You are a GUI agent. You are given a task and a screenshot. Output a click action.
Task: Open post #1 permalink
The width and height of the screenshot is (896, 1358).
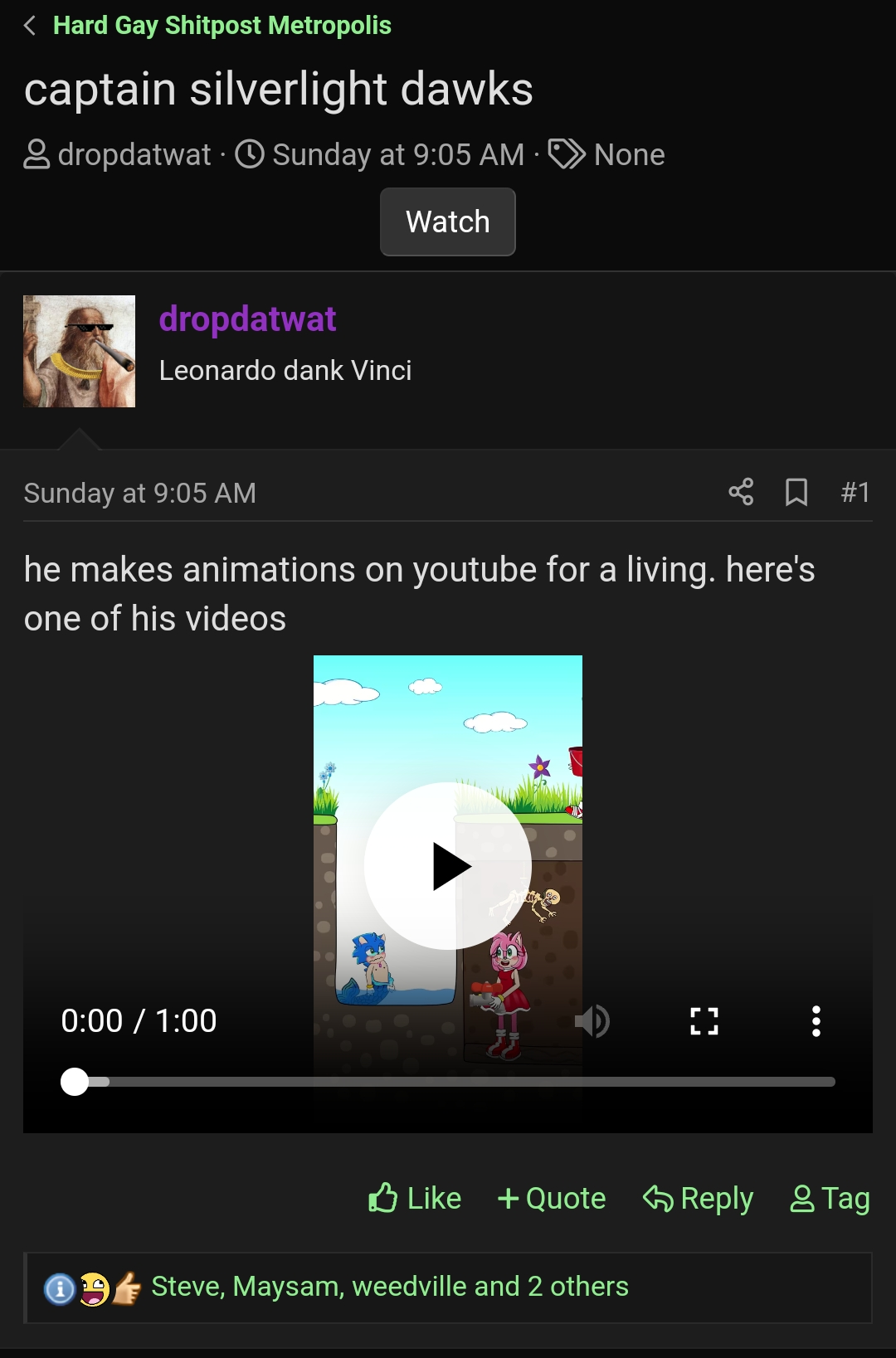point(855,492)
